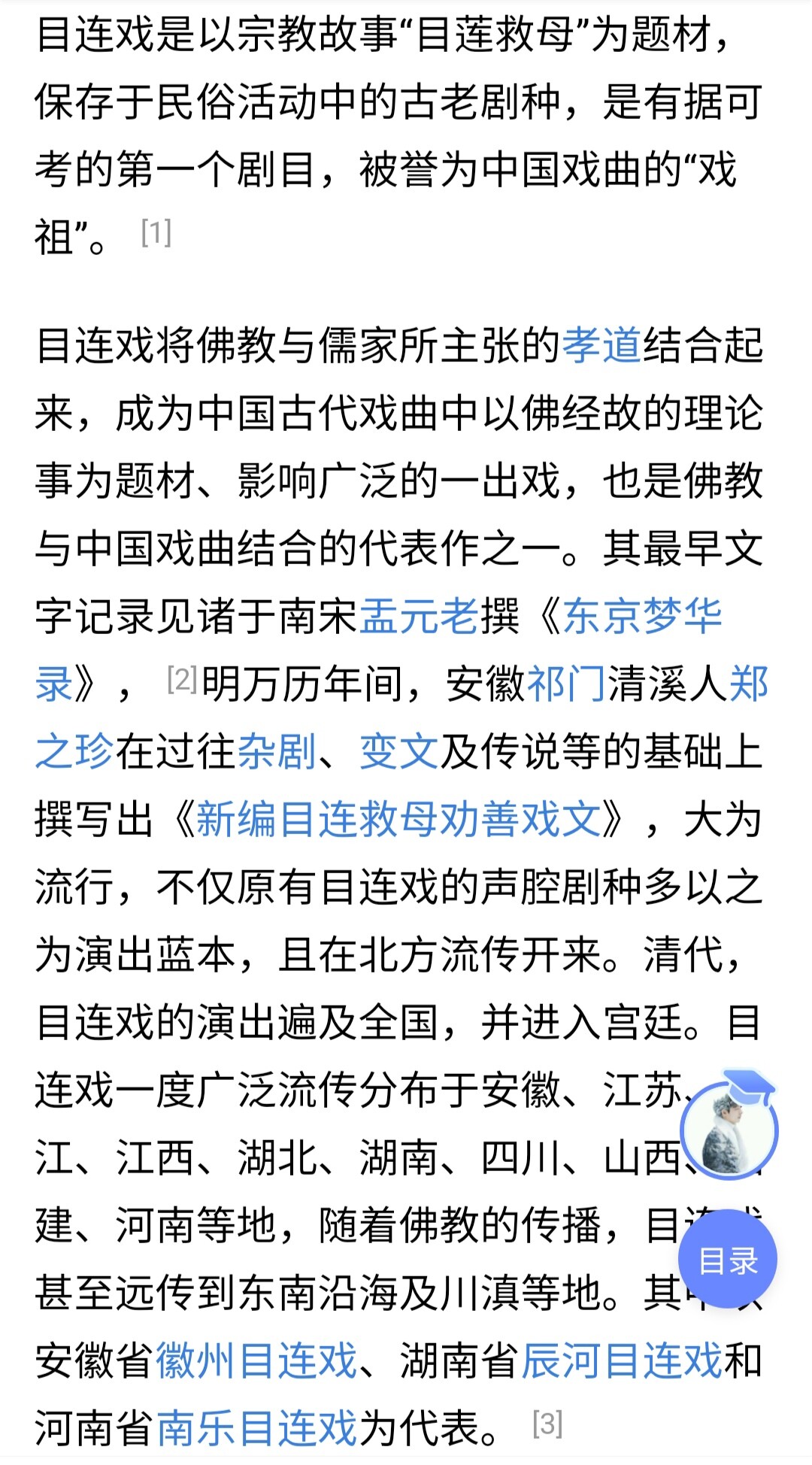View reference footnote [2]
This screenshot has width=812, height=1465.
pyautogui.click(x=182, y=679)
